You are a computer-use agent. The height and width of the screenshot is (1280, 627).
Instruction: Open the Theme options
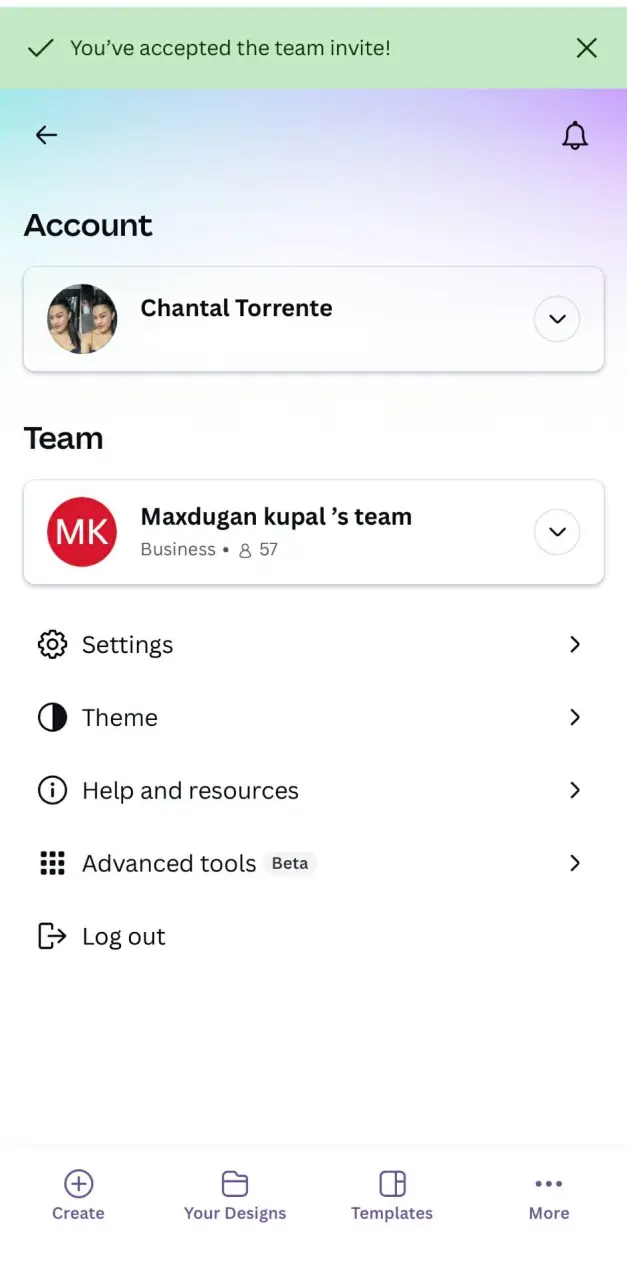click(313, 718)
